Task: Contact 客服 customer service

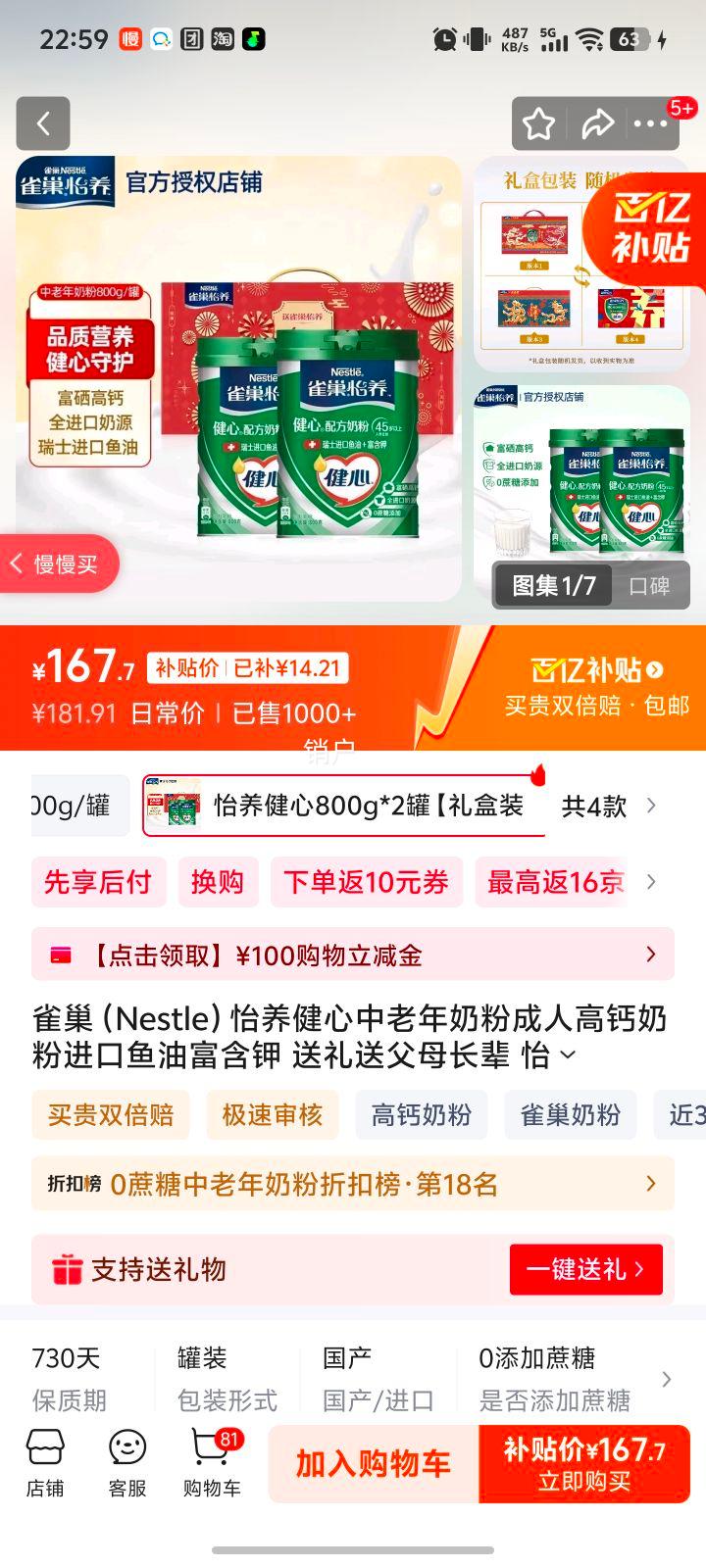Action: coord(127,1463)
